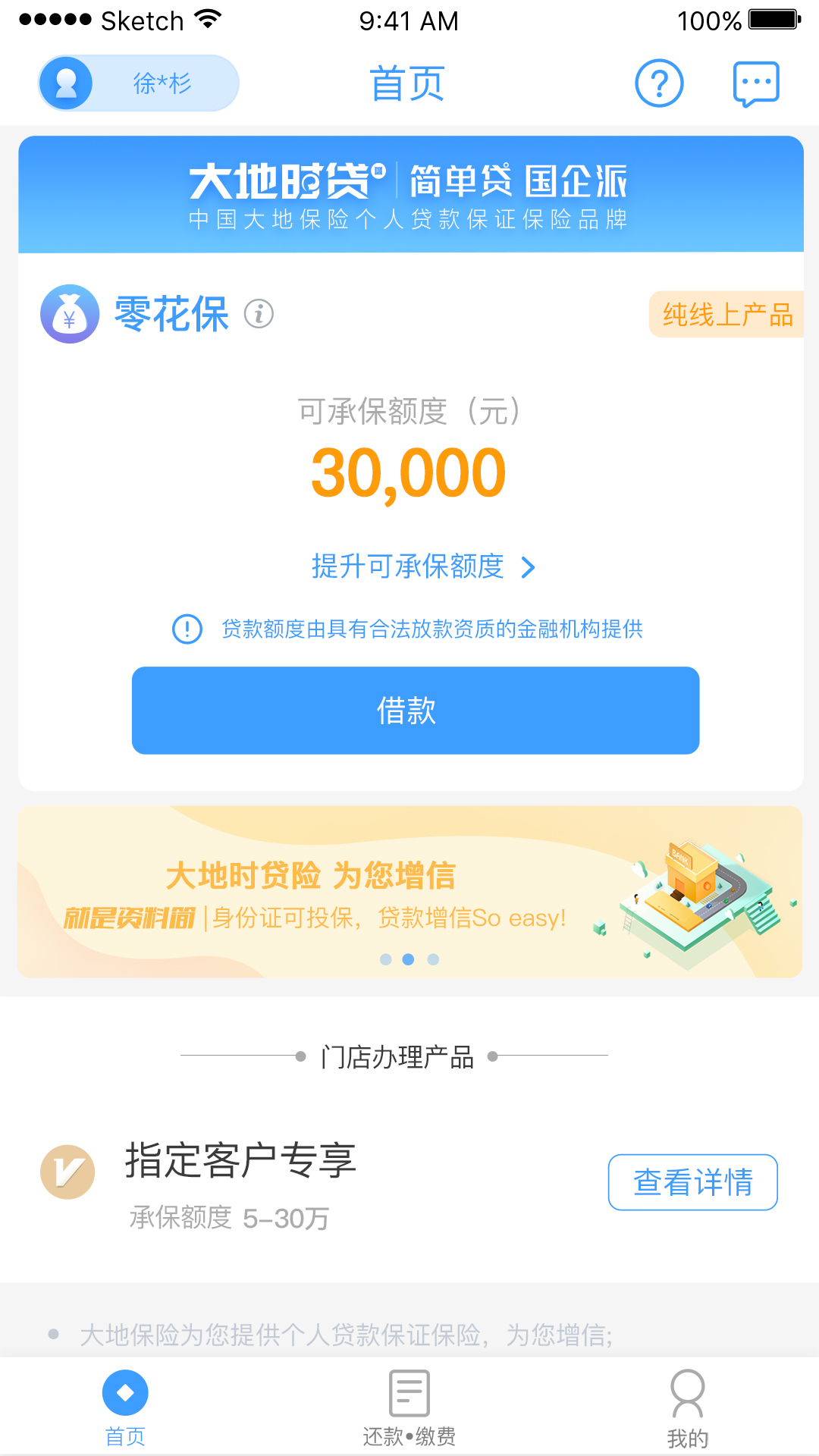Open the 大地时贷 brand header banner

click(x=410, y=194)
